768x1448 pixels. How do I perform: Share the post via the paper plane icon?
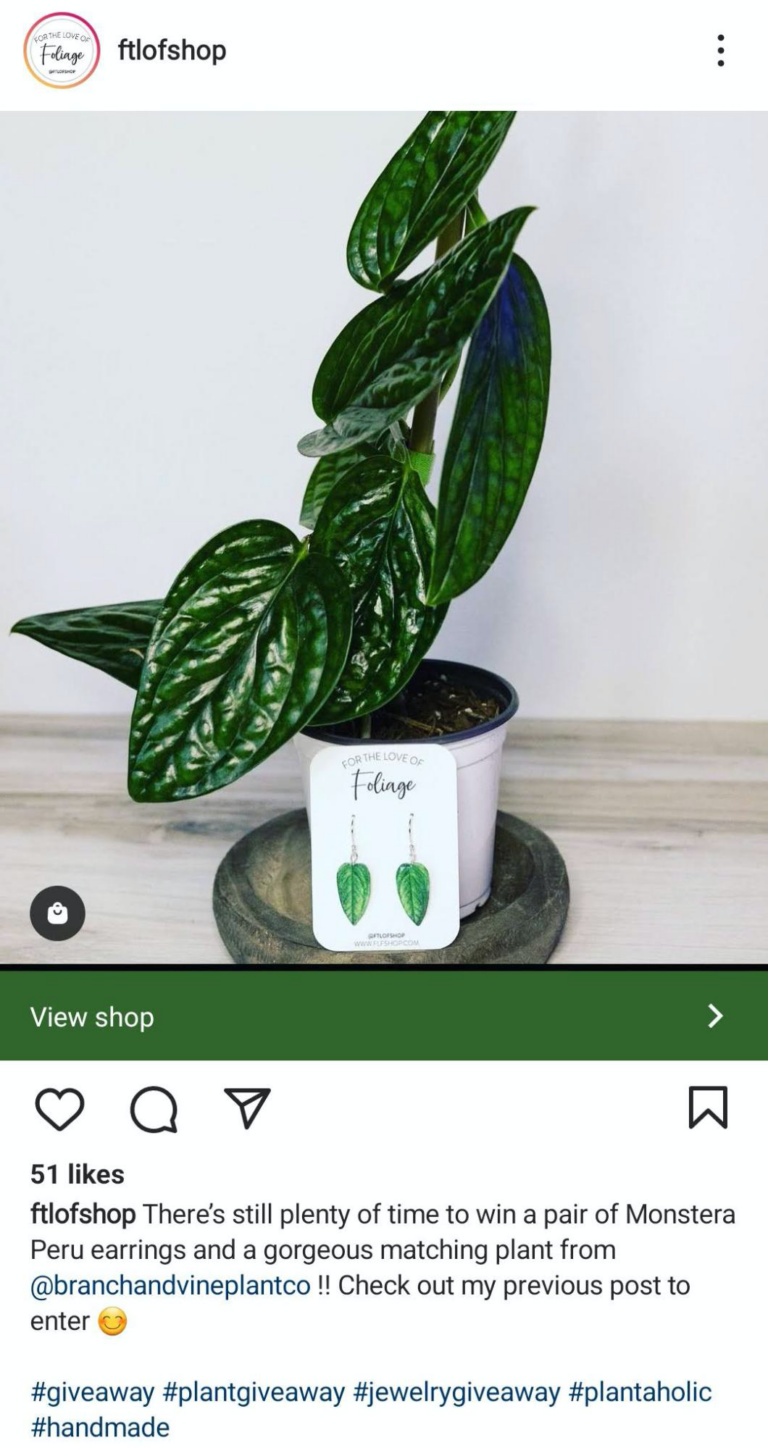(245, 1107)
